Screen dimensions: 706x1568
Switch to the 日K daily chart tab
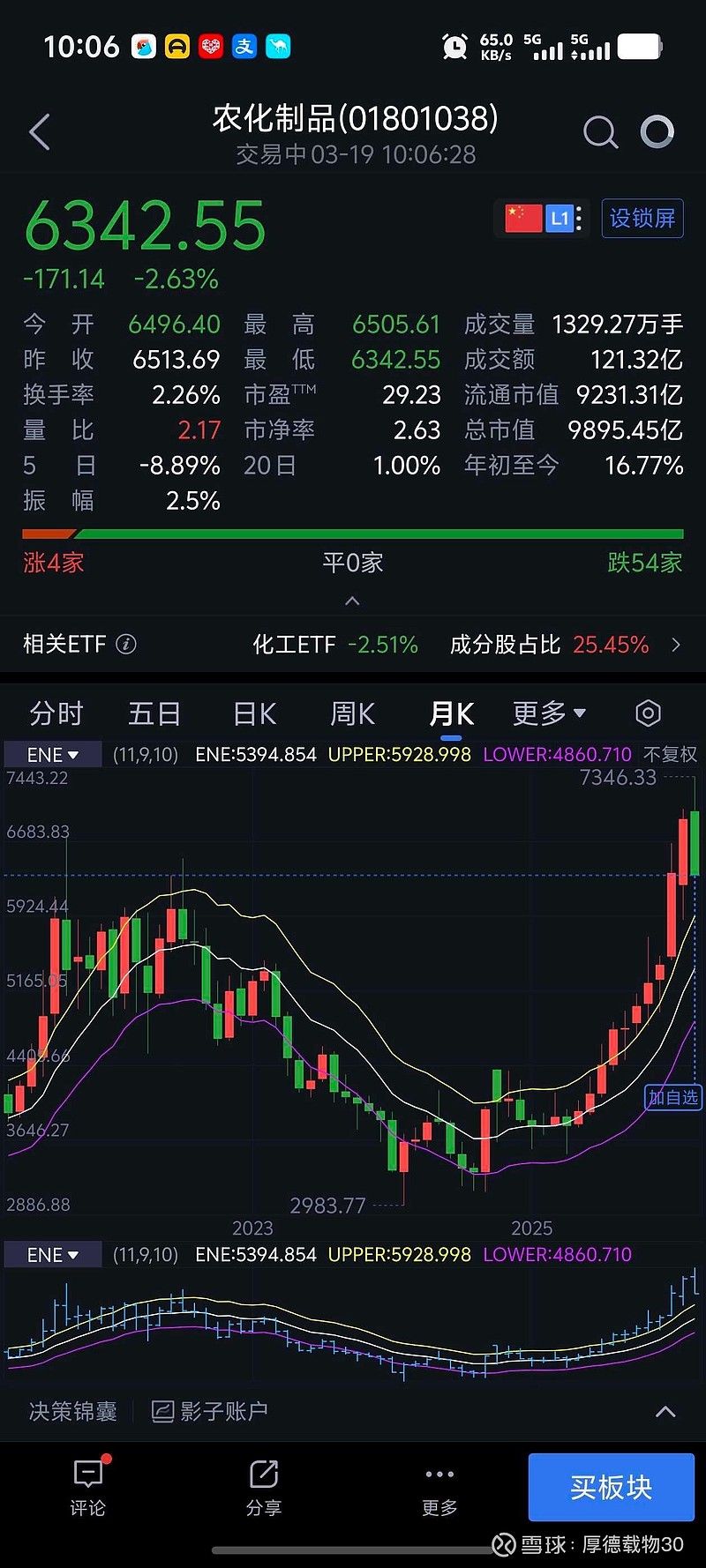pyautogui.click(x=253, y=713)
